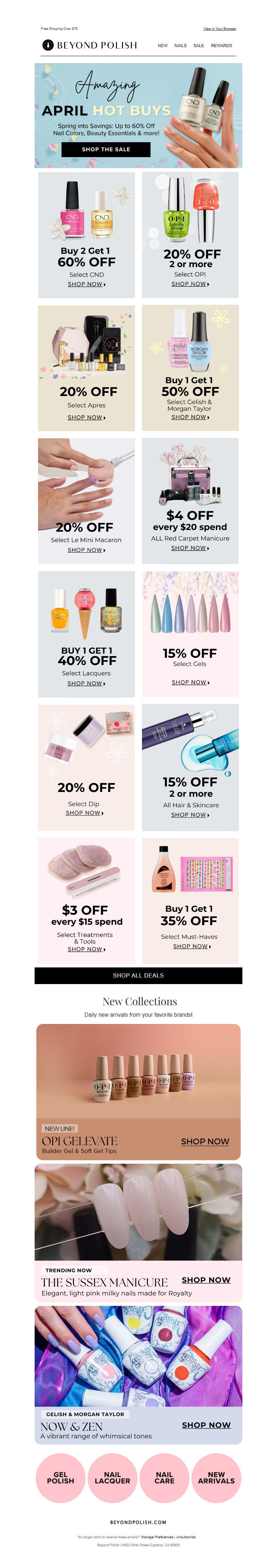277x1568 pixels.
Task: Shop now on Red Carpet Manicure deal
Action: coord(190,549)
